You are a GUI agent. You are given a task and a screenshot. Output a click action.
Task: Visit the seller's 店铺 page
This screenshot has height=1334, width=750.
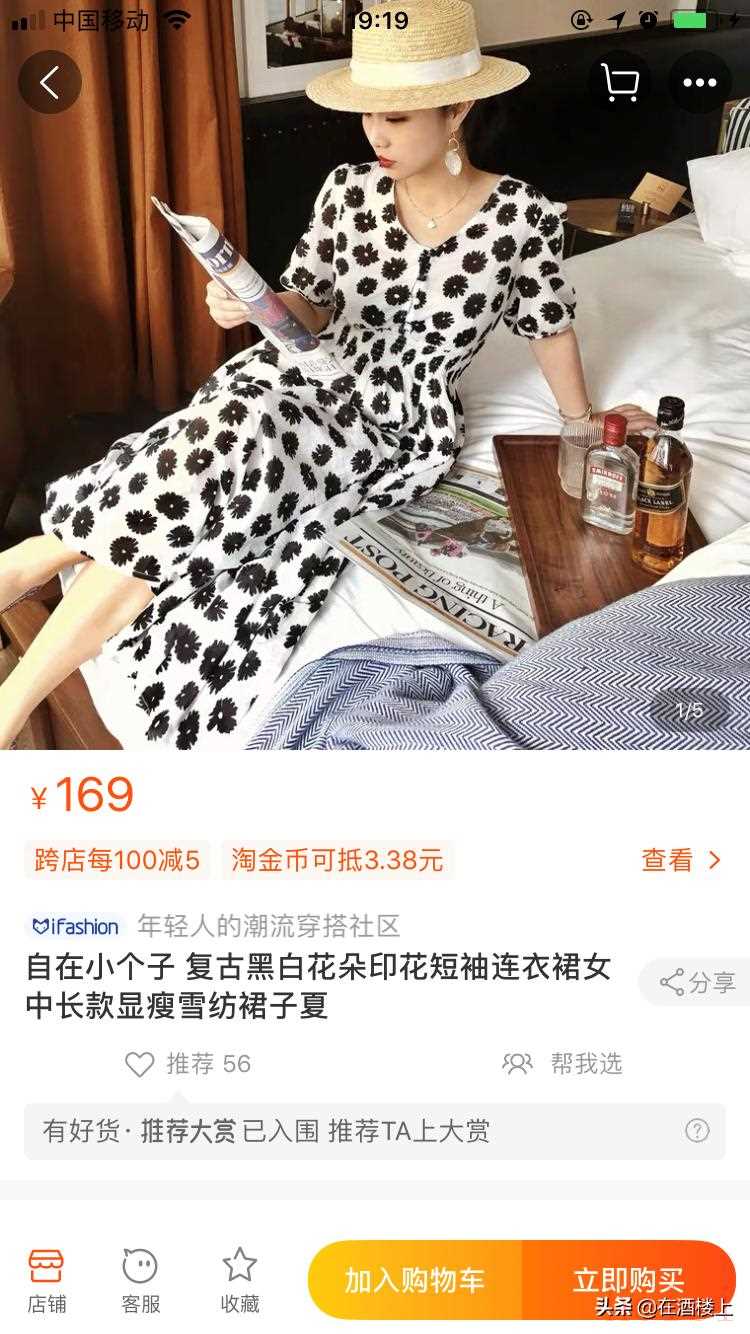pos(46,1280)
